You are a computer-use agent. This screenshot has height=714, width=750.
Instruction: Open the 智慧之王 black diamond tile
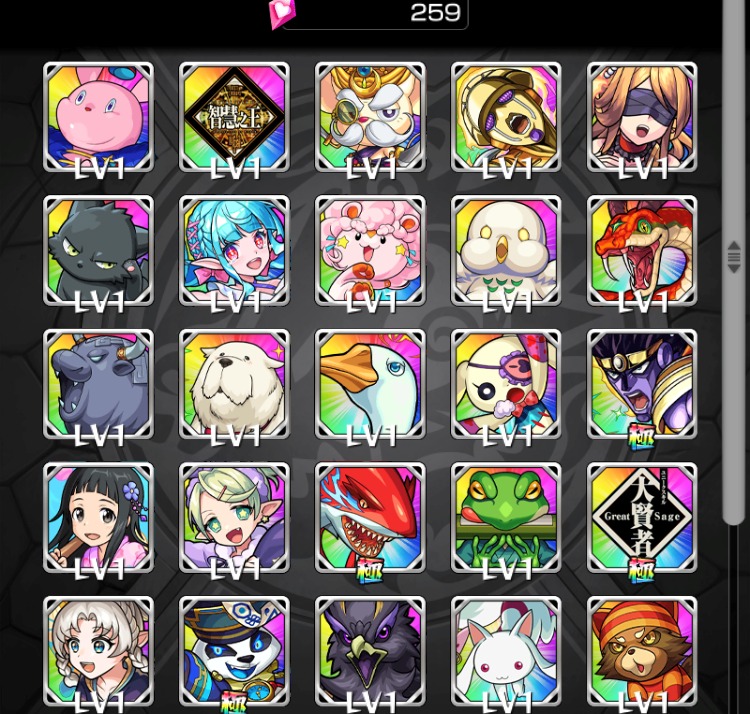(234, 117)
